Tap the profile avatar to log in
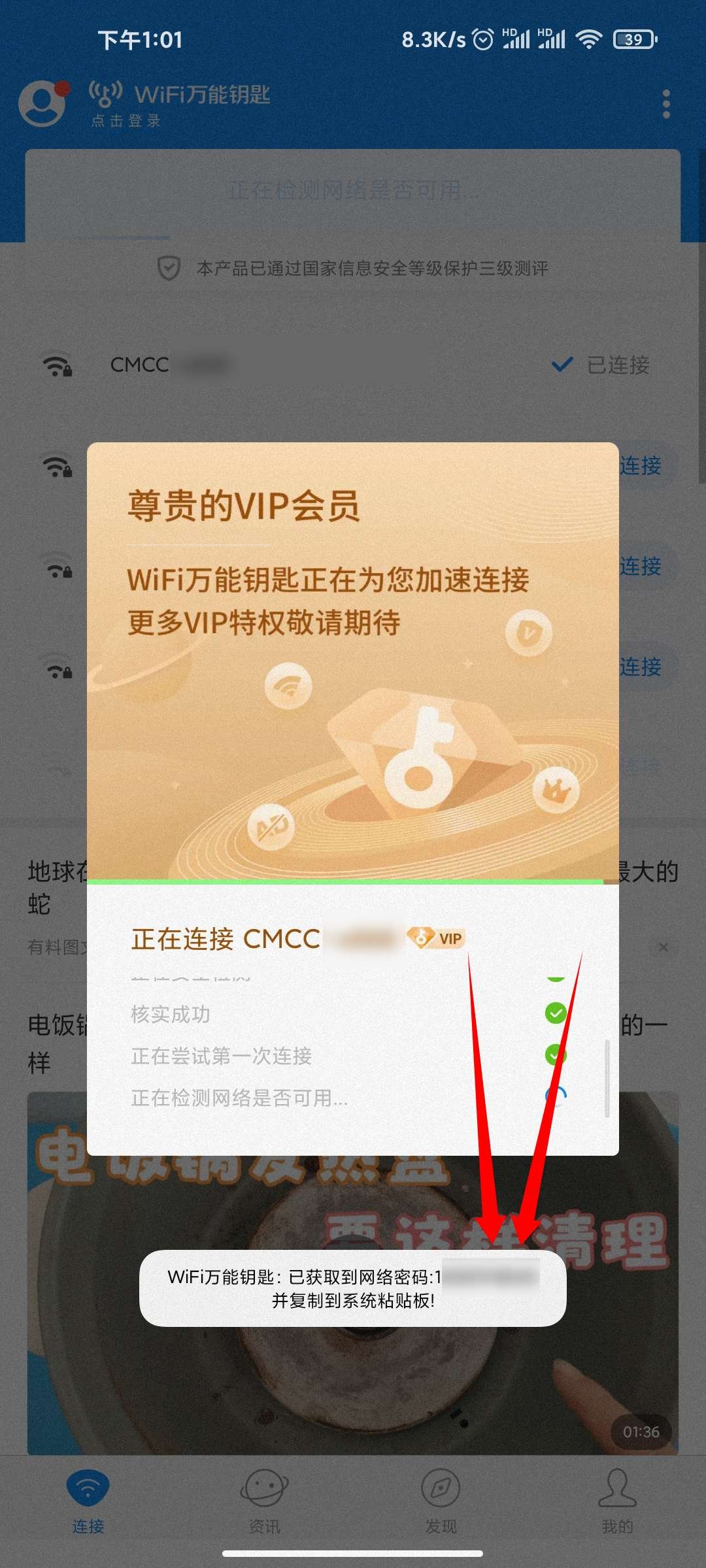This screenshot has height=1568, width=706. click(43, 103)
